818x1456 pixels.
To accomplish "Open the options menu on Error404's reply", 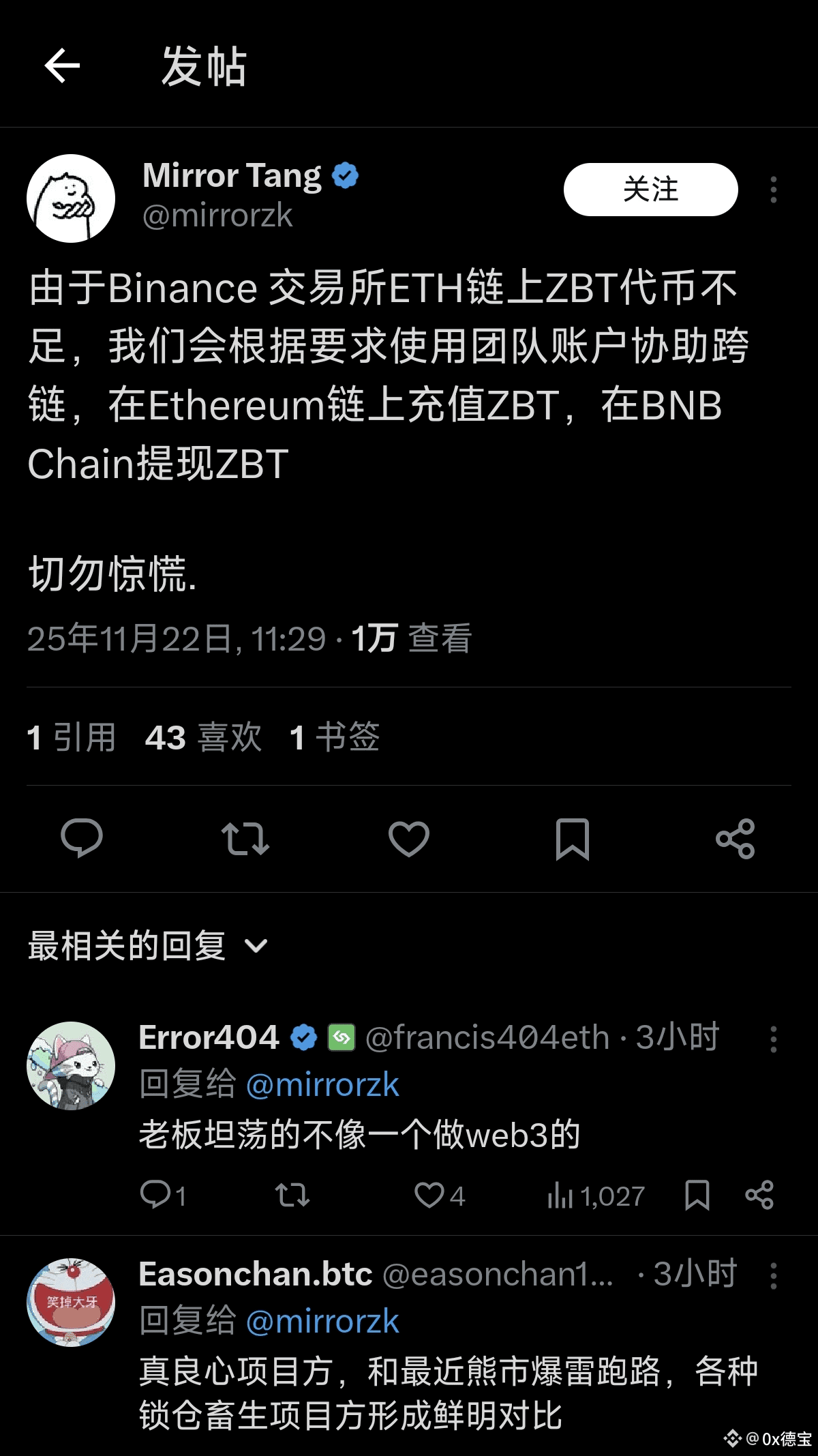I will 774,1039.
